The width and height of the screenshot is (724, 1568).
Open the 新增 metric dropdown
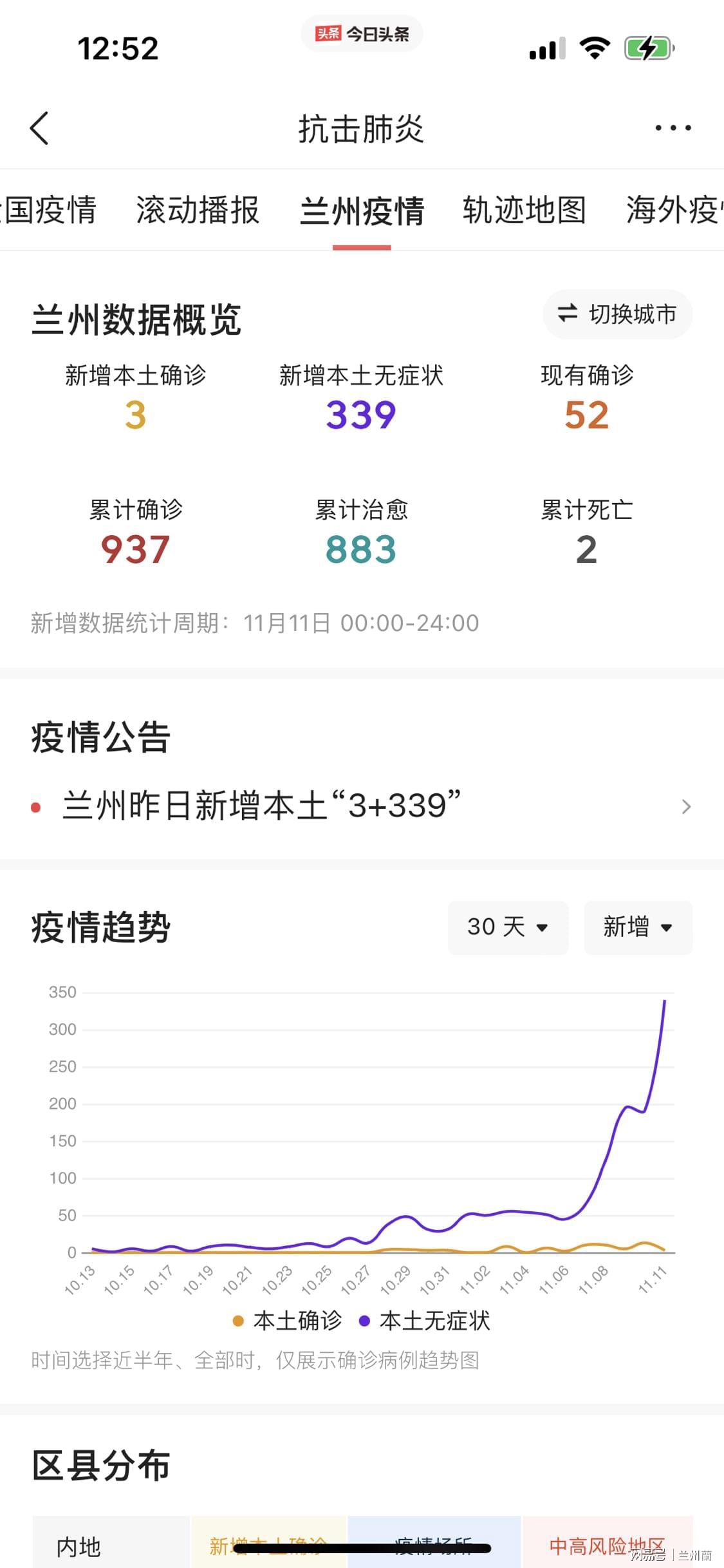(637, 927)
